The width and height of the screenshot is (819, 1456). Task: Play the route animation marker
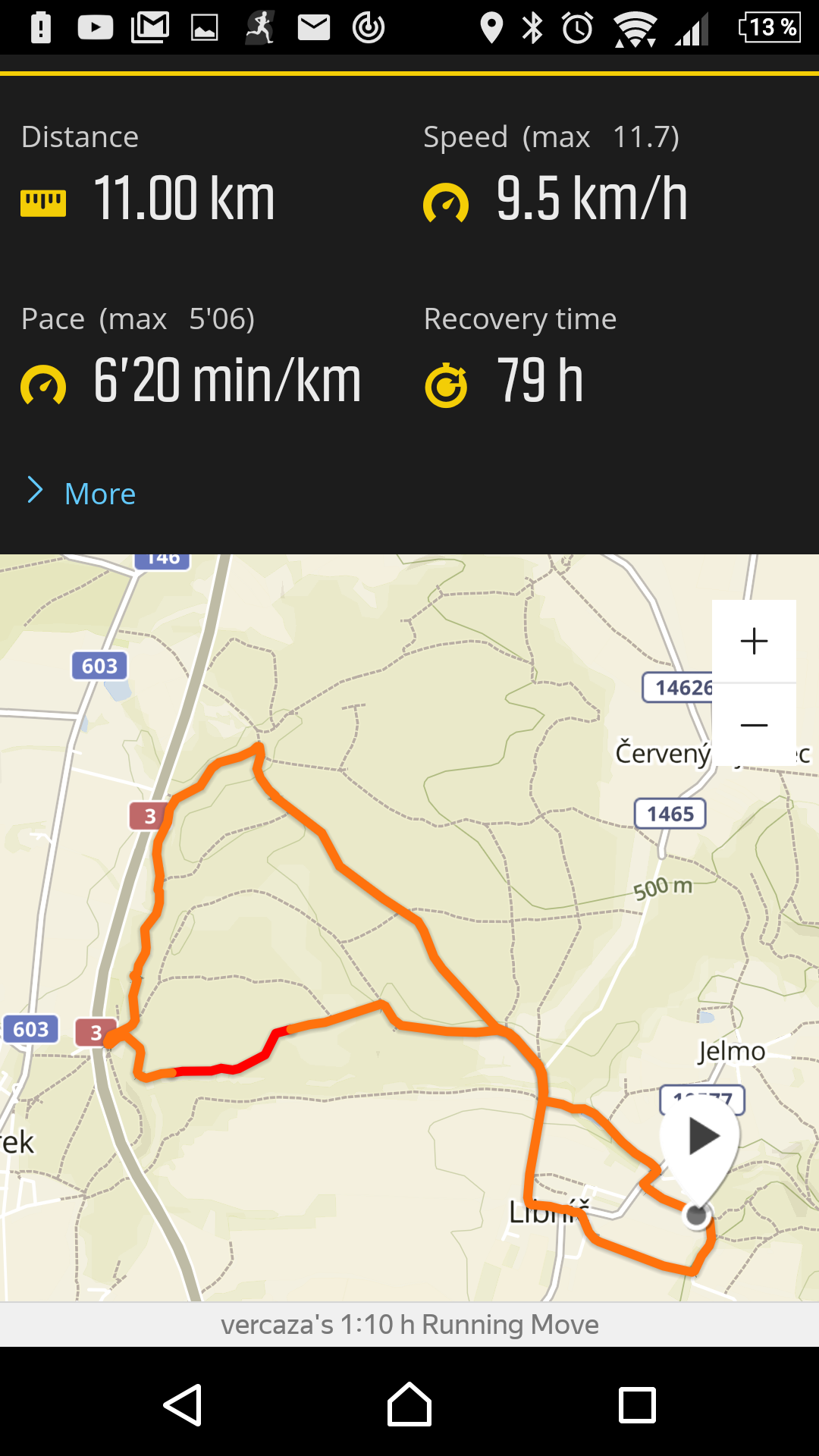coord(700,1139)
